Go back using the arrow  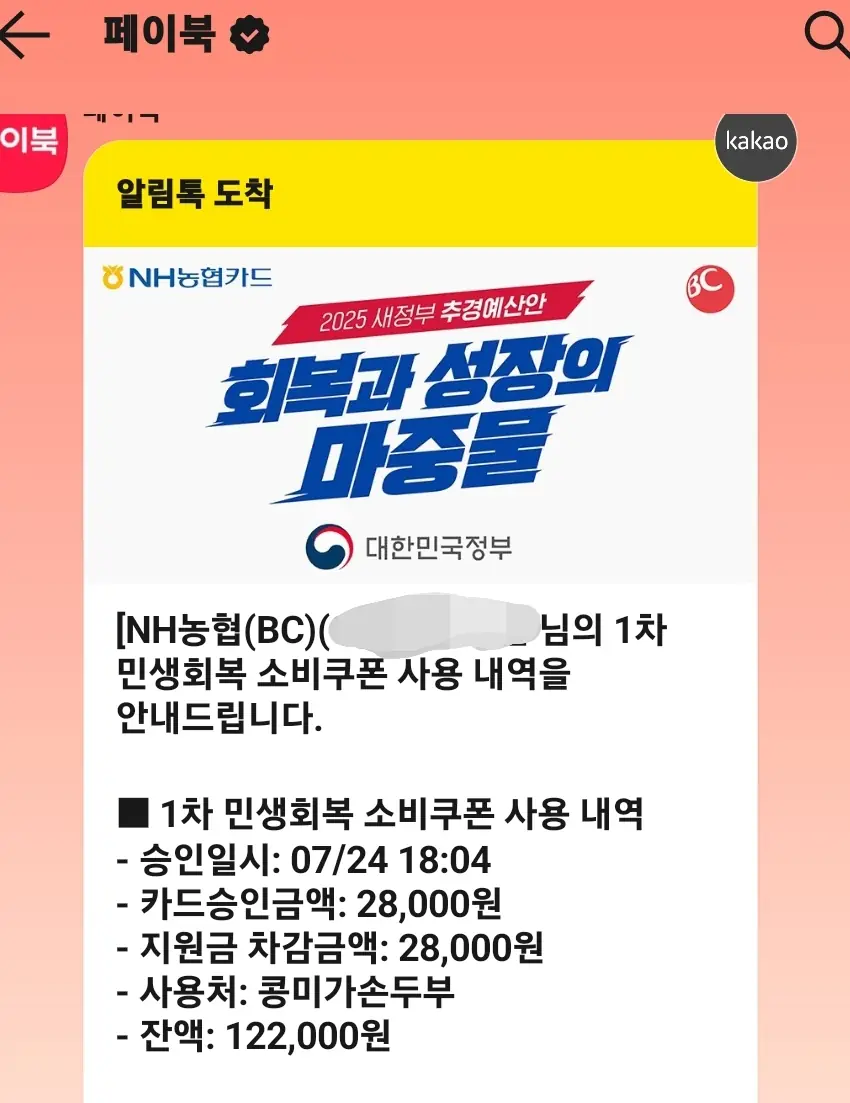coord(24,36)
